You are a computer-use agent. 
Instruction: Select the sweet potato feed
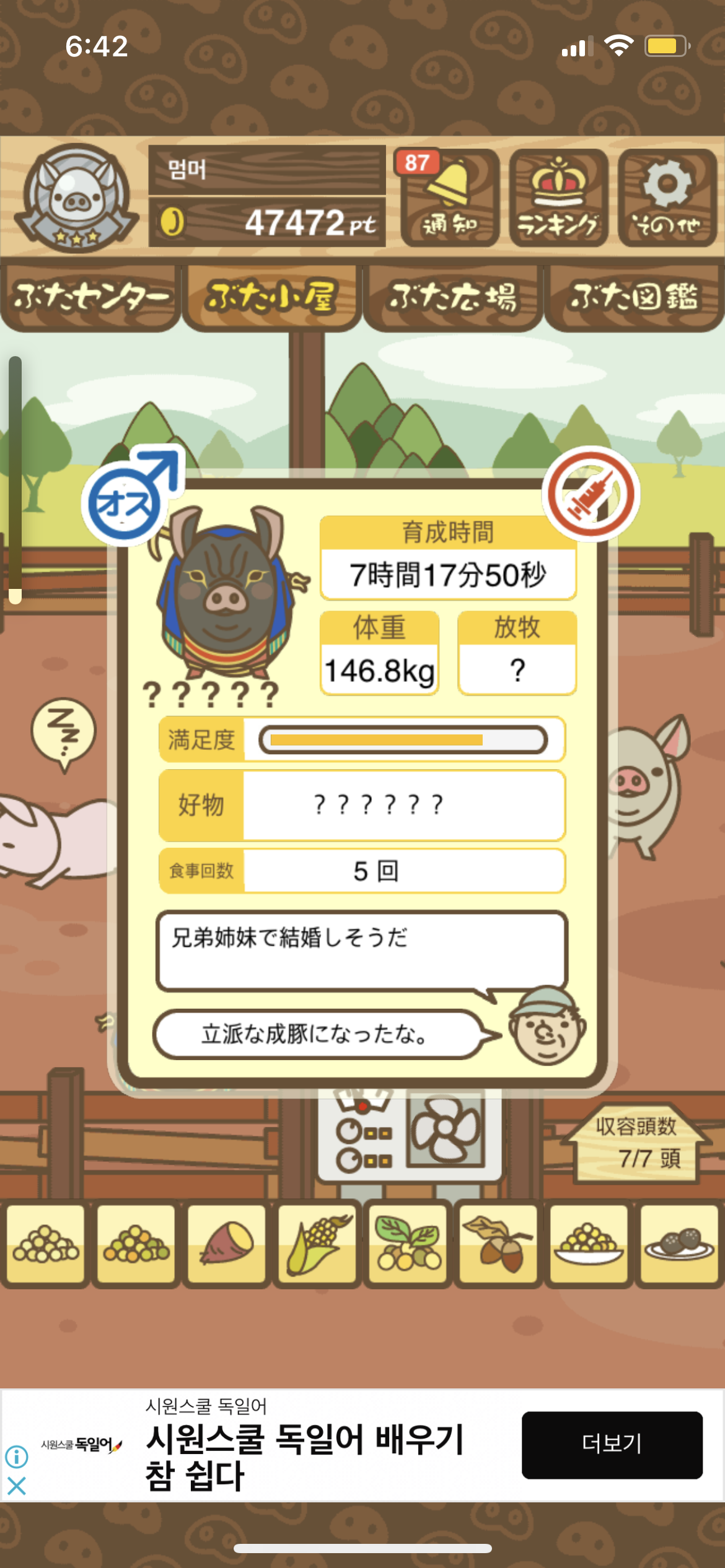point(227,1243)
